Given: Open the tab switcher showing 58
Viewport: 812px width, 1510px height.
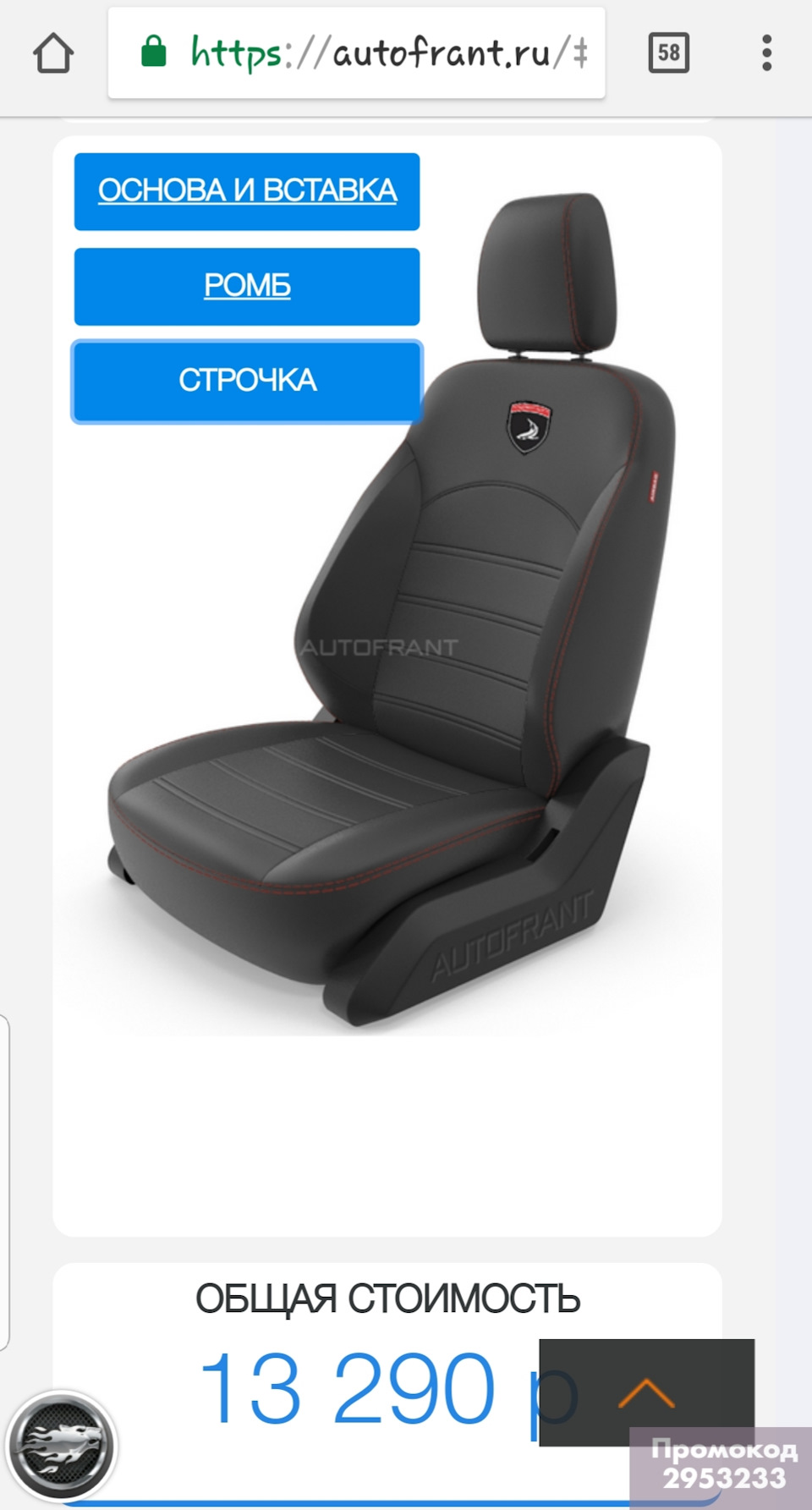Looking at the screenshot, I should (668, 53).
